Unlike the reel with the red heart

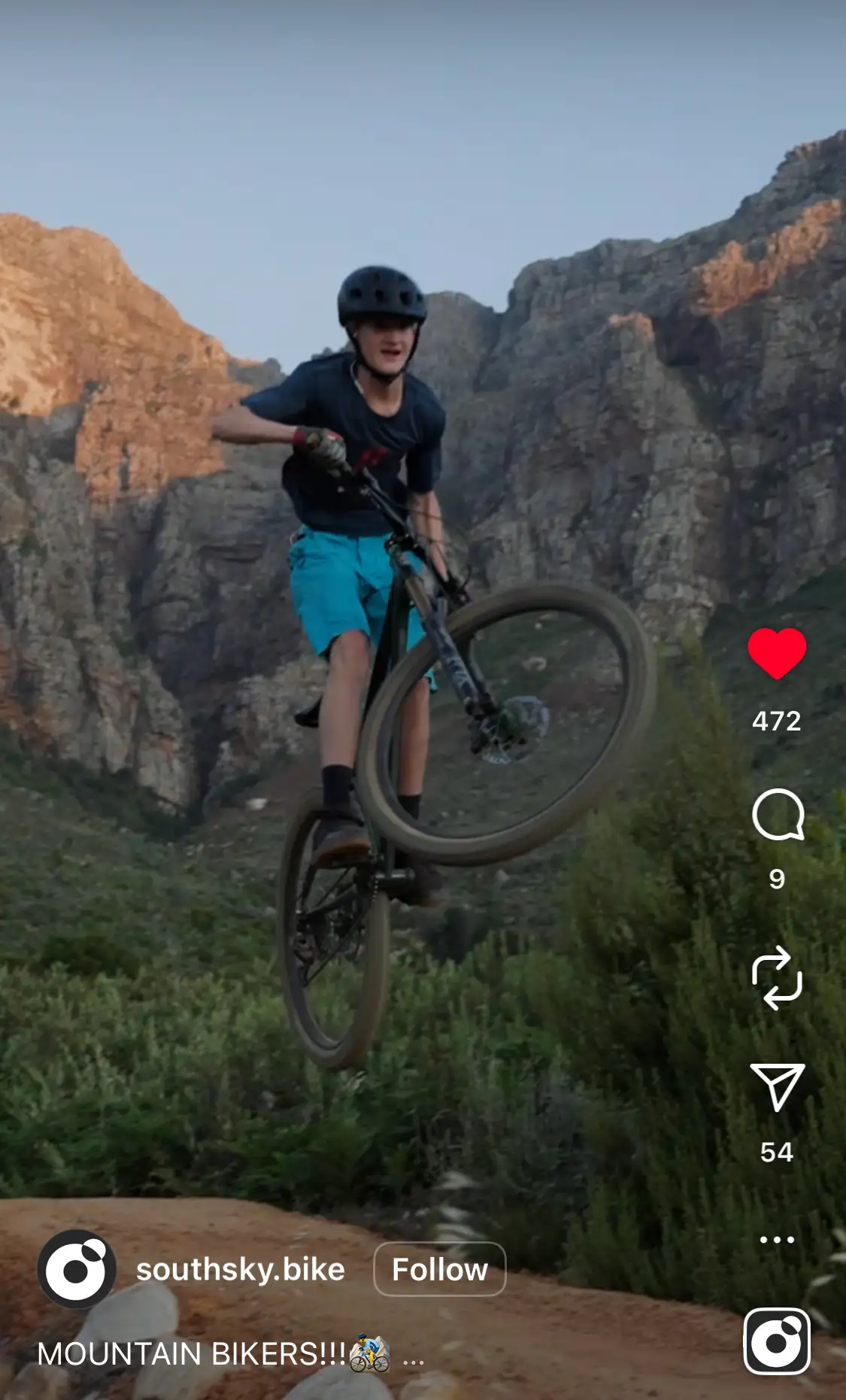(x=777, y=653)
